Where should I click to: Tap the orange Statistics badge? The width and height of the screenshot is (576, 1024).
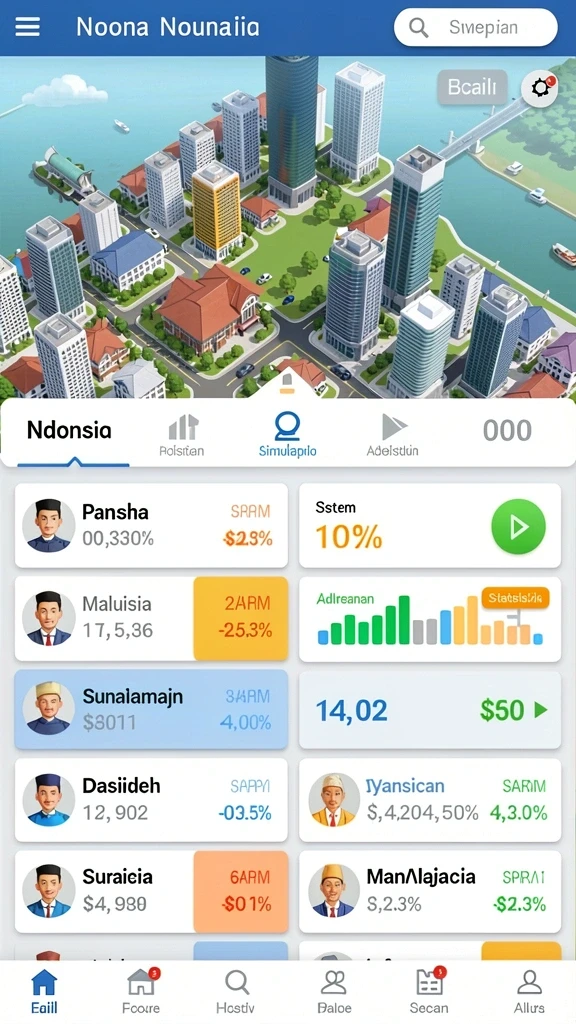(515, 598)
